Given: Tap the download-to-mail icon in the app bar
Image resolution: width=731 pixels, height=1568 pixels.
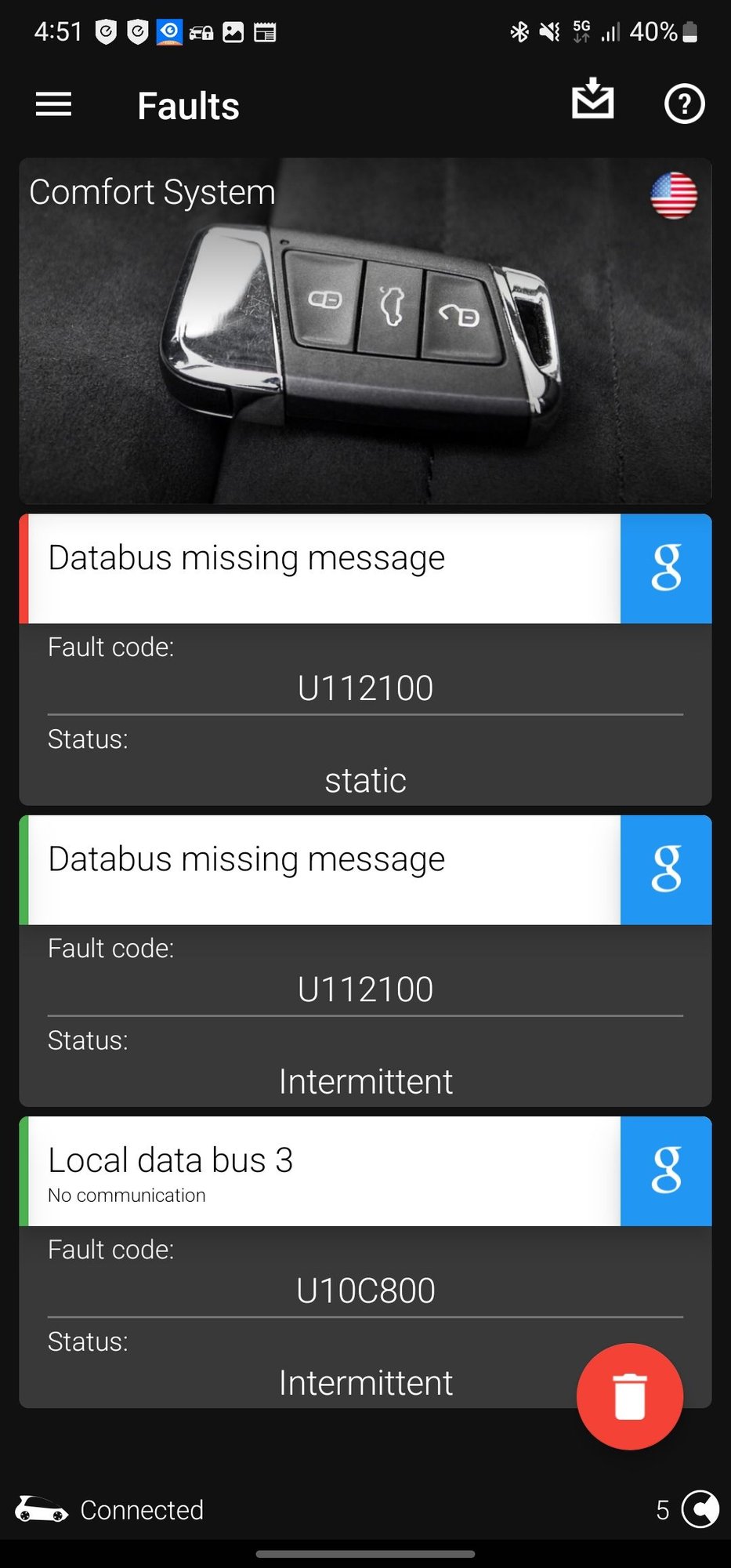Looking at the screenshot, I should tap(592, 100).
